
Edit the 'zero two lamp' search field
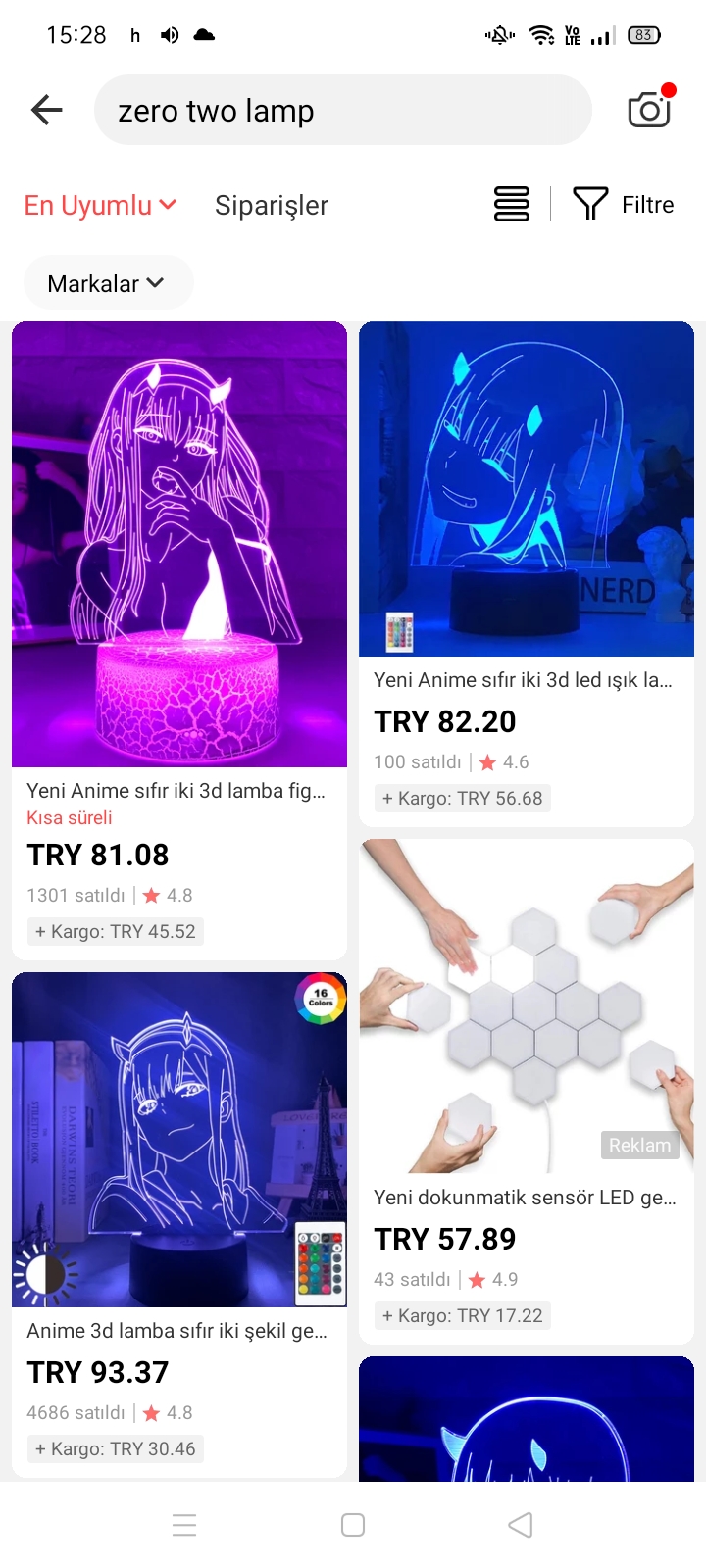(x=343, y=110)
